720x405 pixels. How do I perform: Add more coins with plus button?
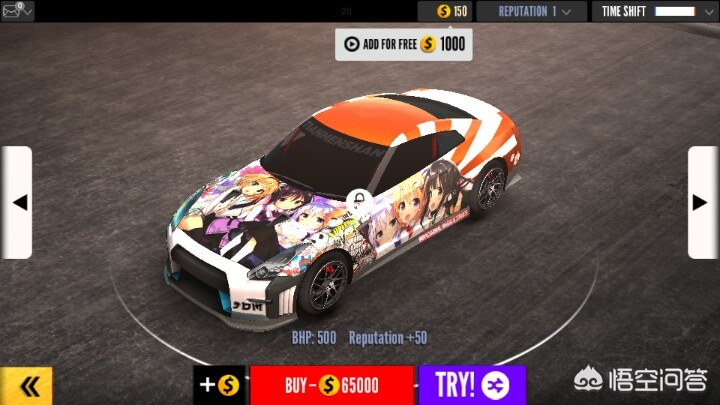coord(220,385)
